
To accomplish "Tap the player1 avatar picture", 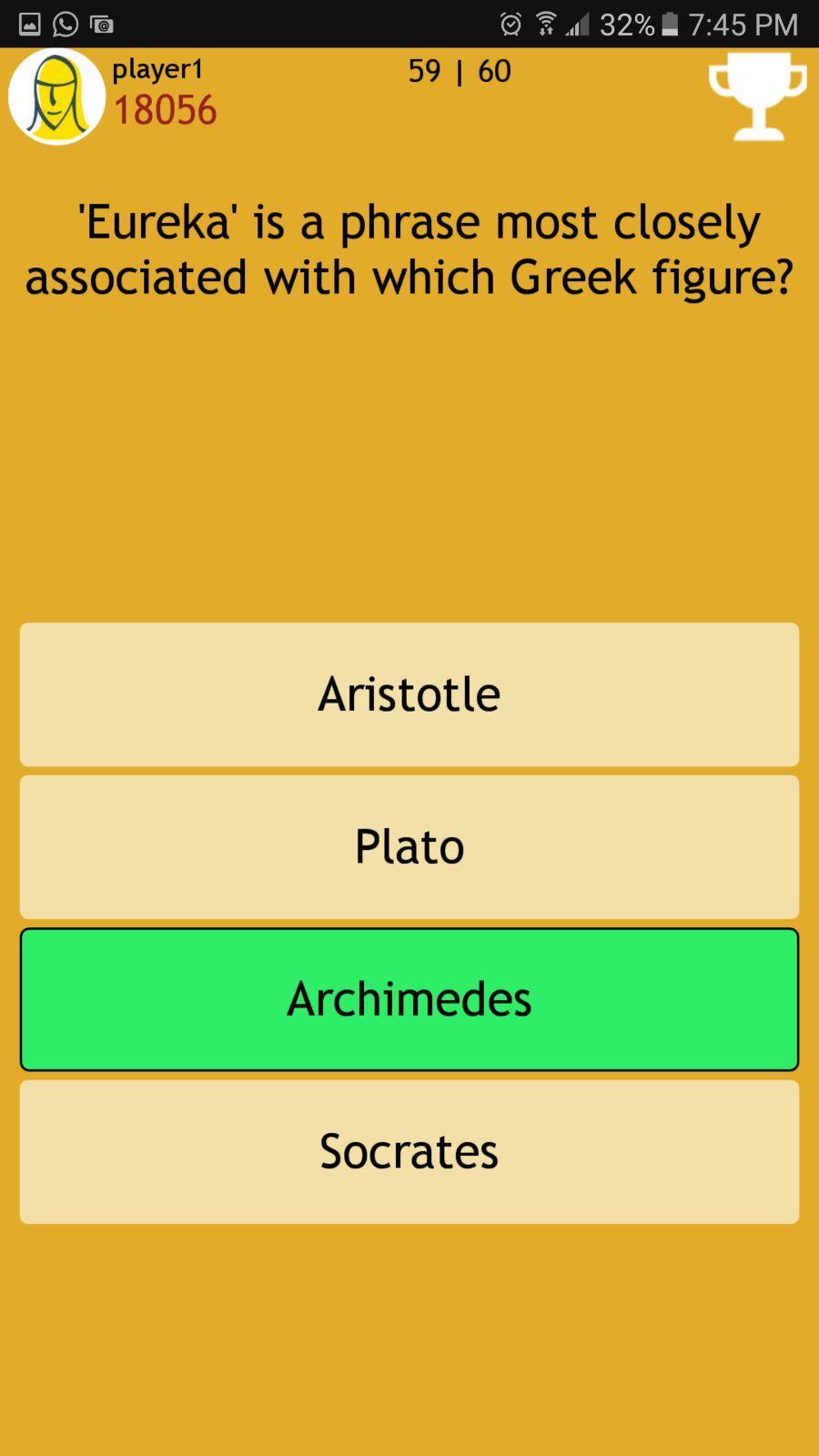I will pos(56,96).
